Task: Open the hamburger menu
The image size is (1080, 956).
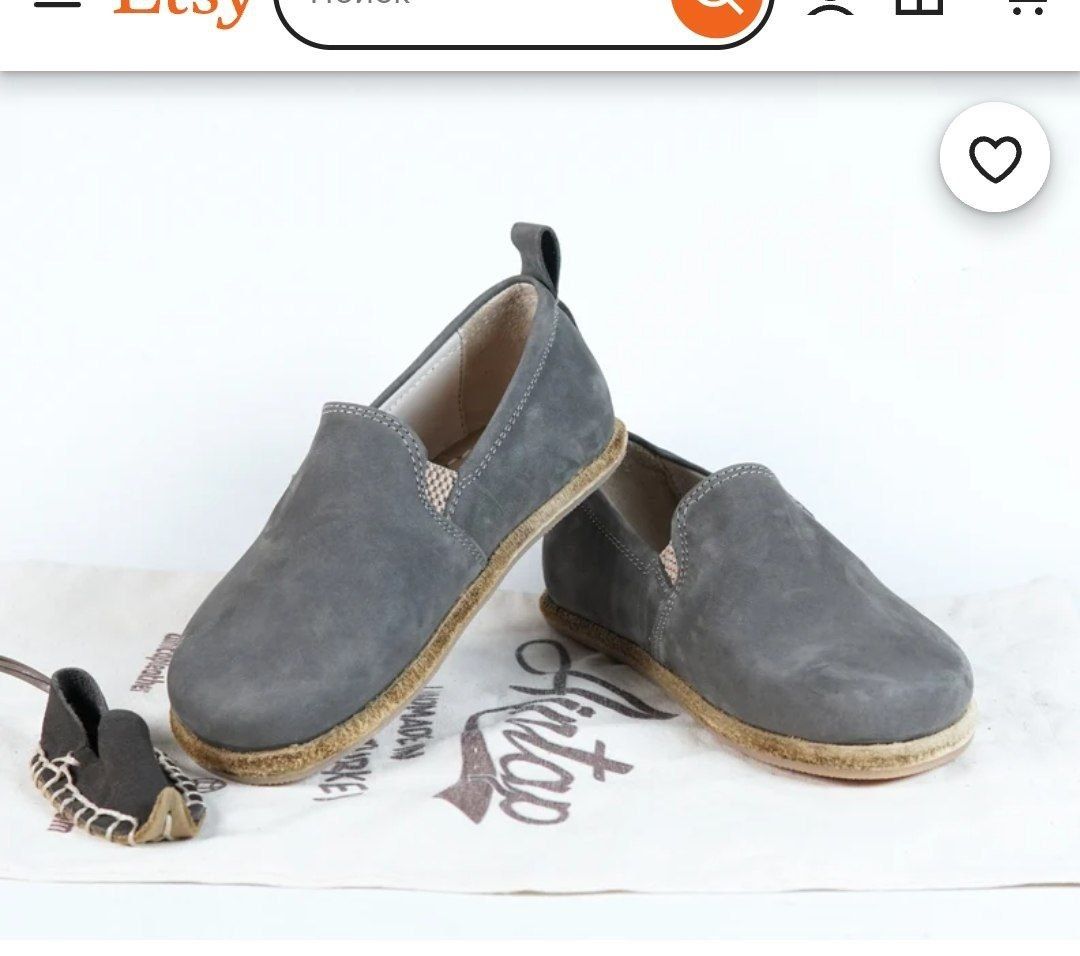Action: (57, 5)
